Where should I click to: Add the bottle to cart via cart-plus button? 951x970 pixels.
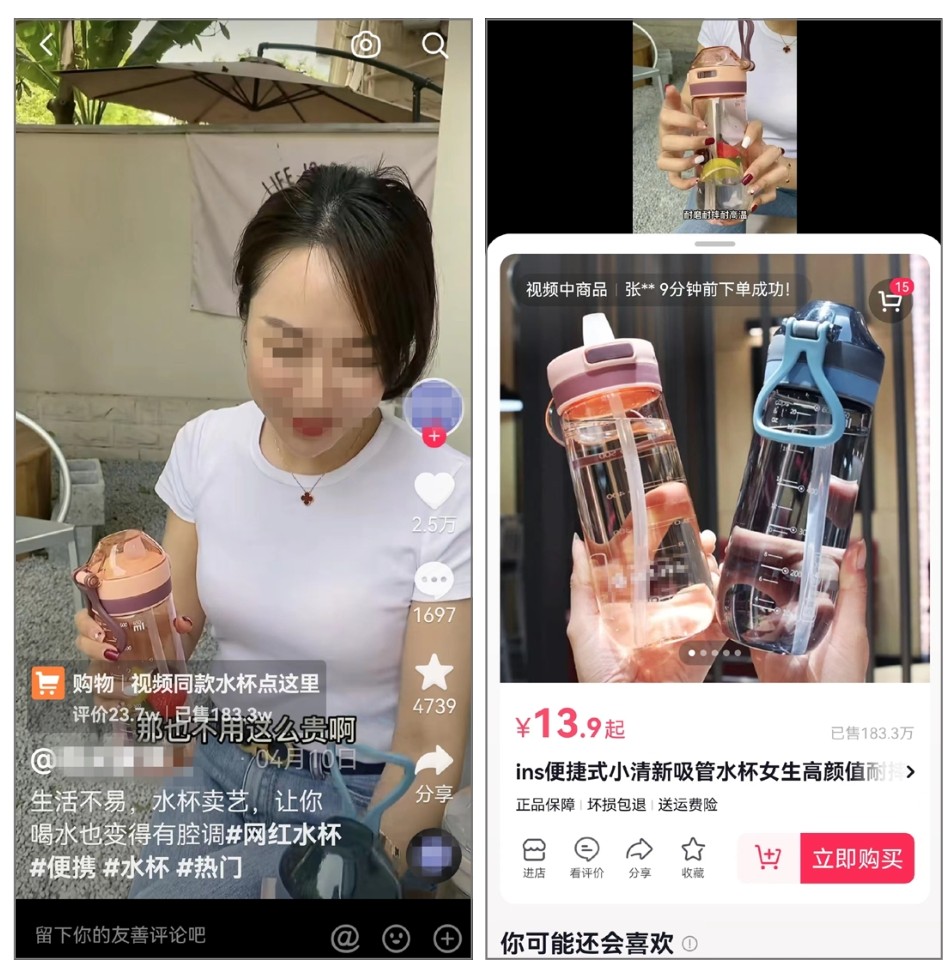[x=768, y=858]
